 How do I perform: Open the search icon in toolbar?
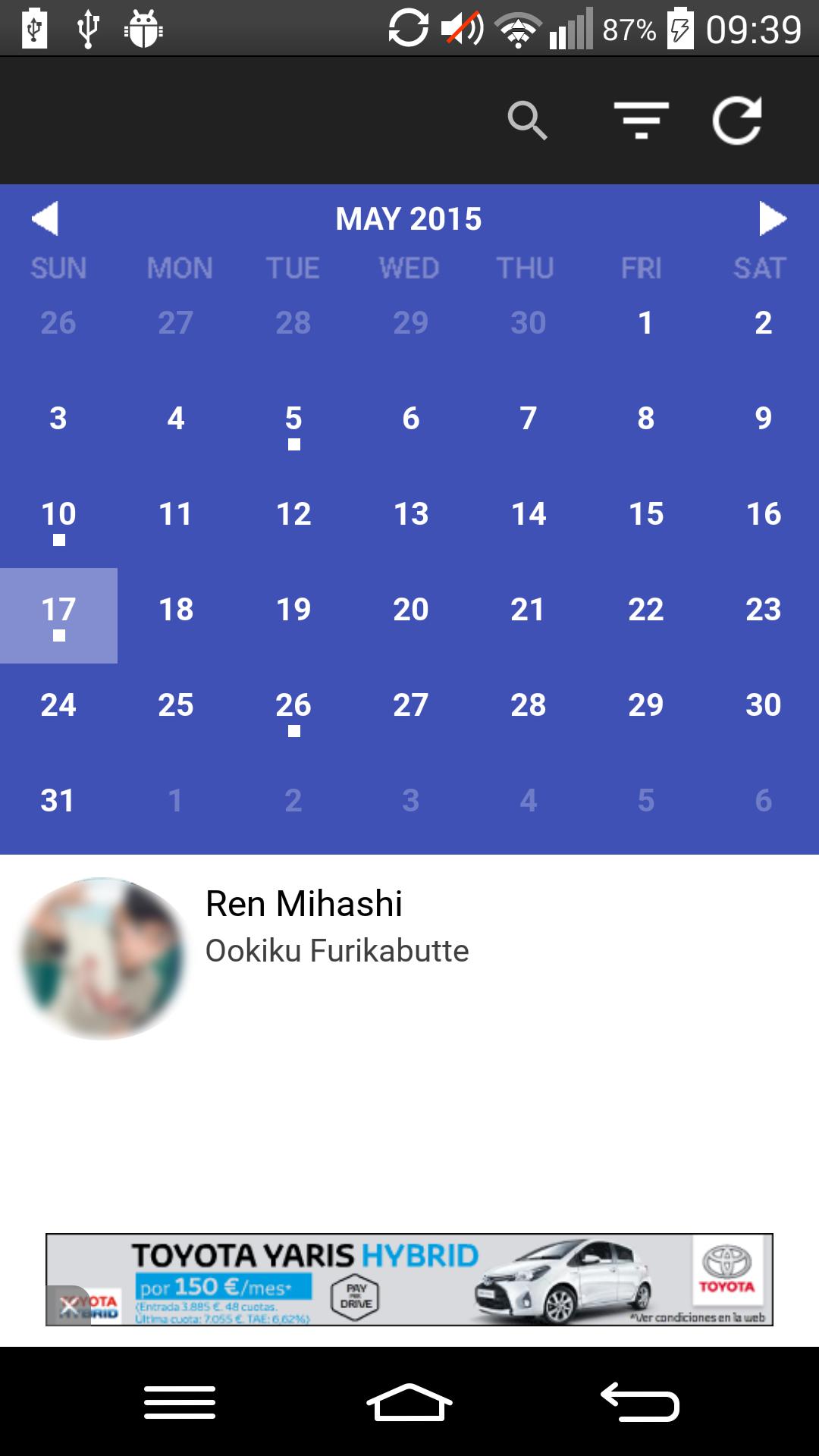(x=527, y=121)
